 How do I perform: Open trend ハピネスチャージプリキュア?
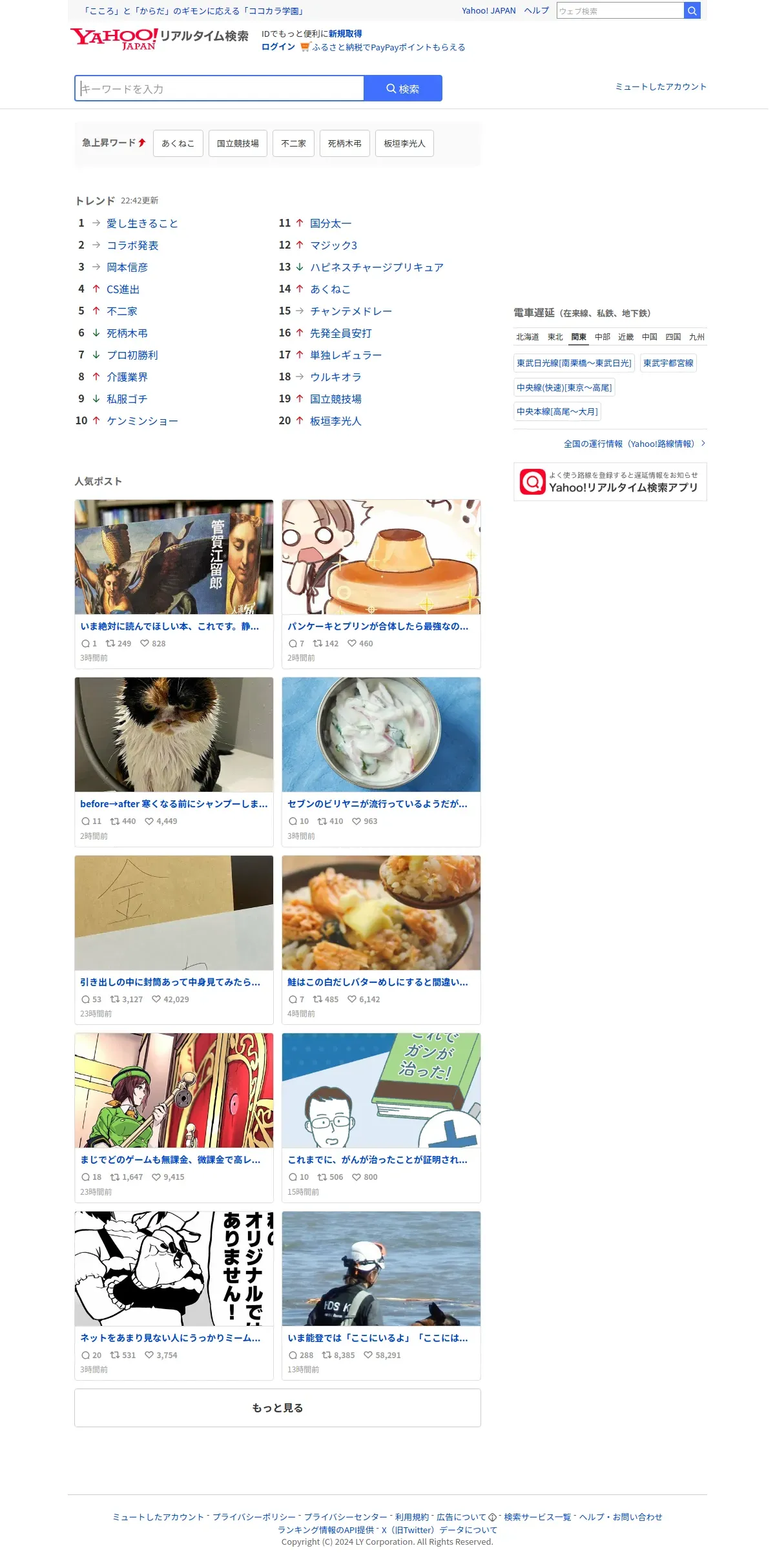377,267
